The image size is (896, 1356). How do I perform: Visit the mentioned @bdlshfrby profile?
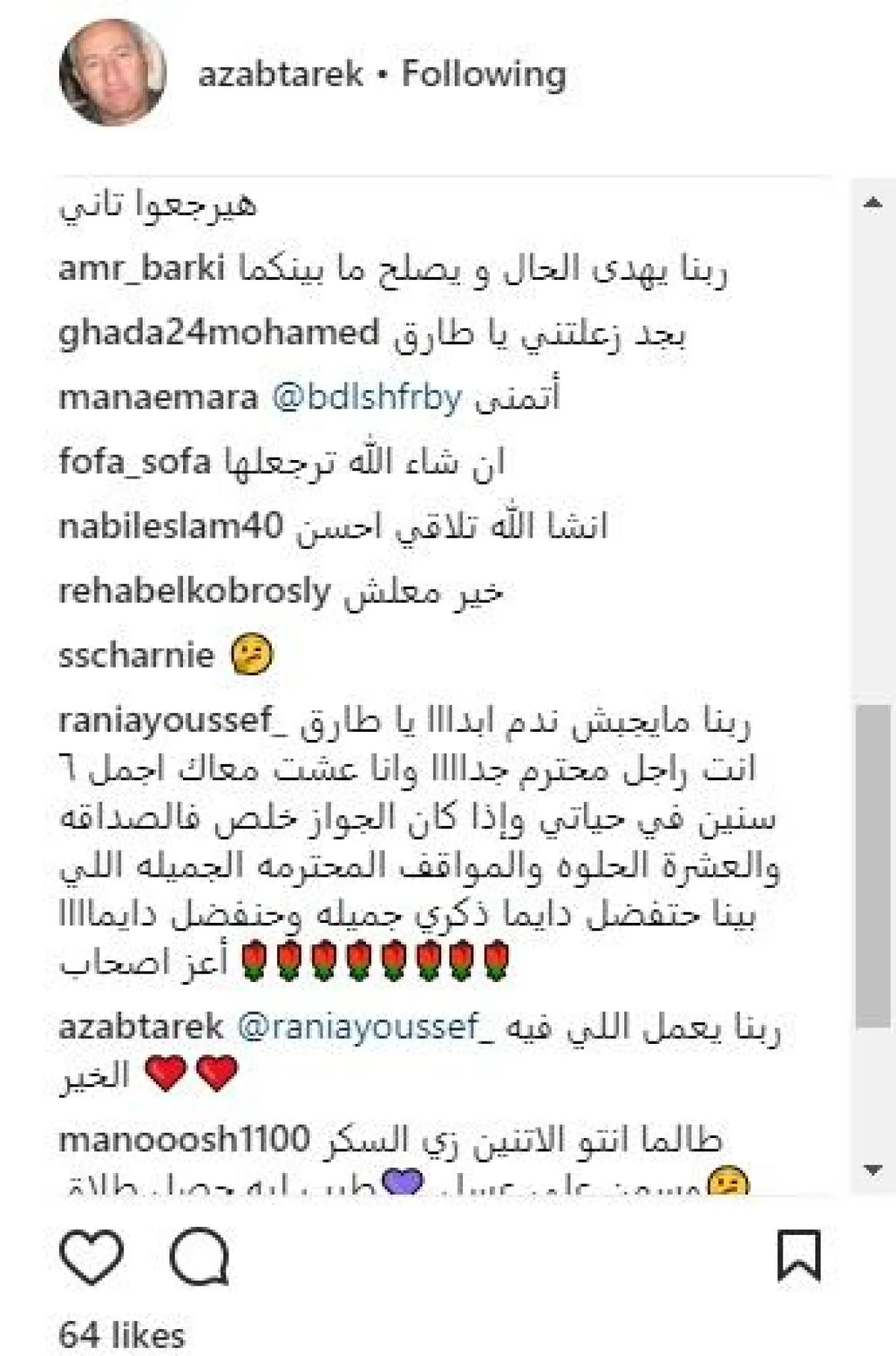tap(366, 398)
